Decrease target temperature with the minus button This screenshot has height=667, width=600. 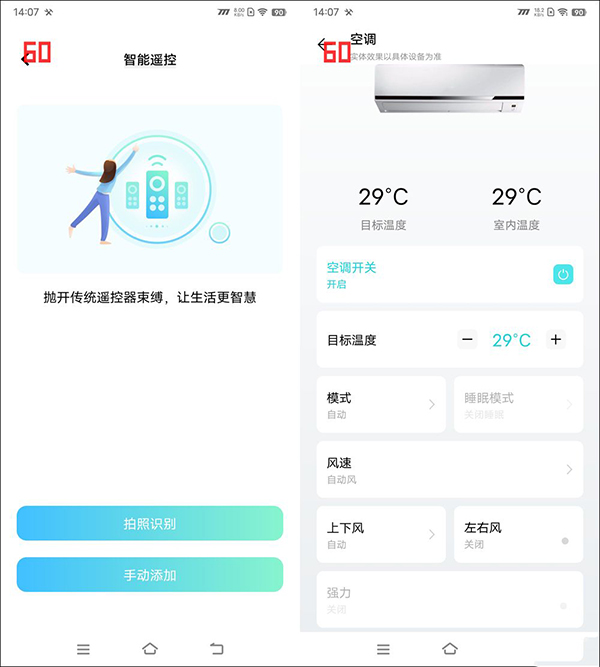pos(468,340)
